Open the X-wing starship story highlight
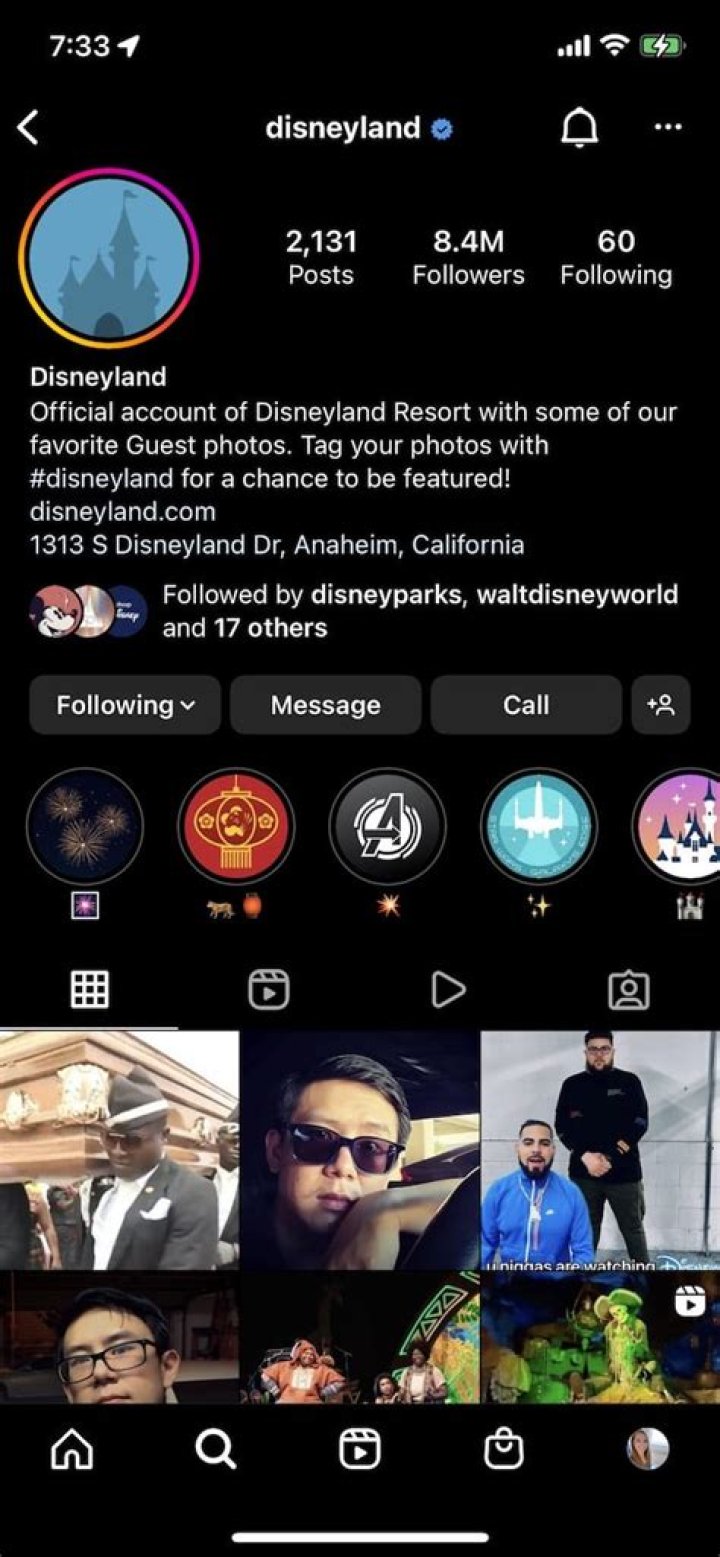 pos(539,827)
